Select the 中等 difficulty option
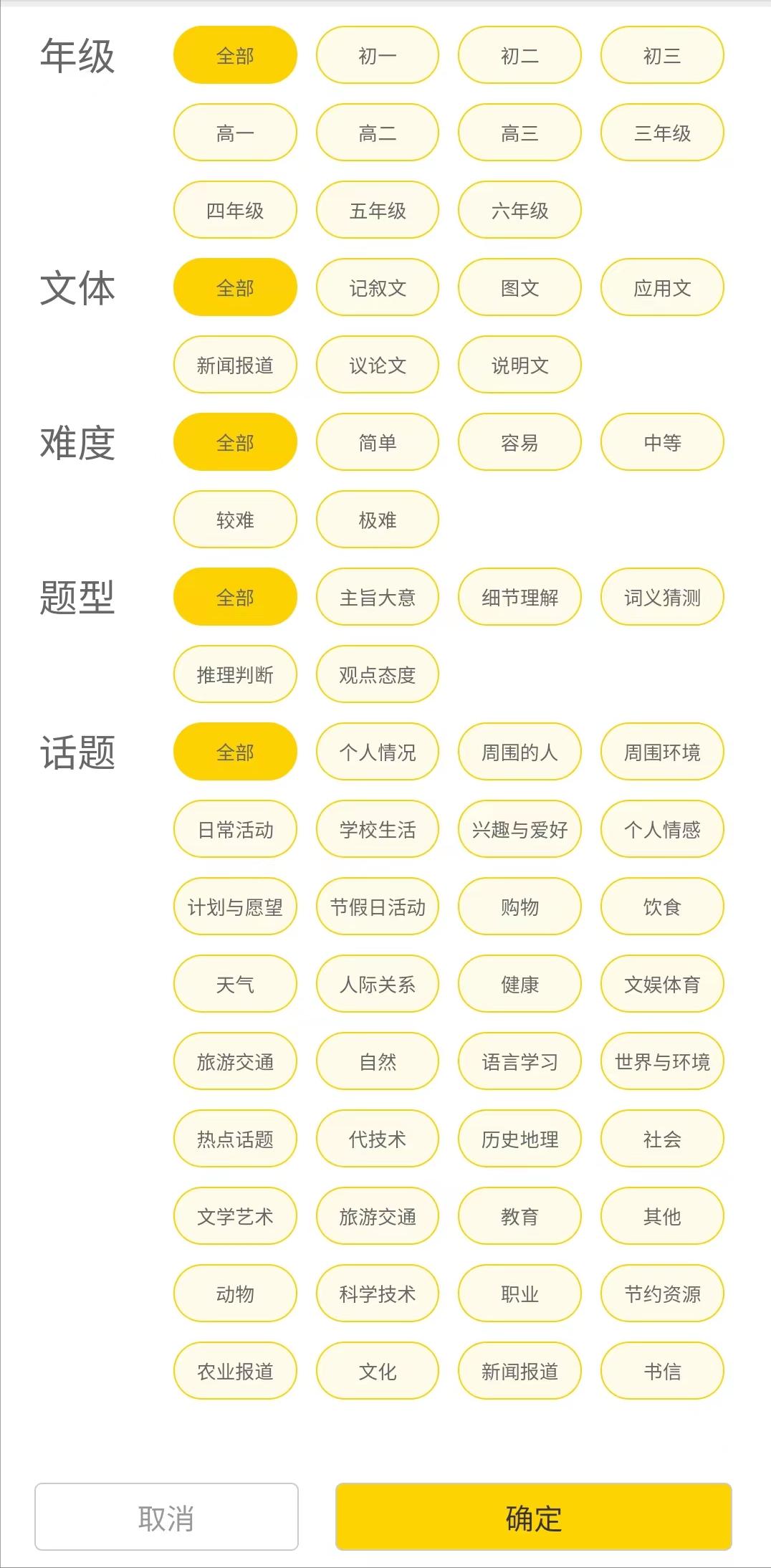The height and width of the screenshot is (1568, 771). coord(661,442)
